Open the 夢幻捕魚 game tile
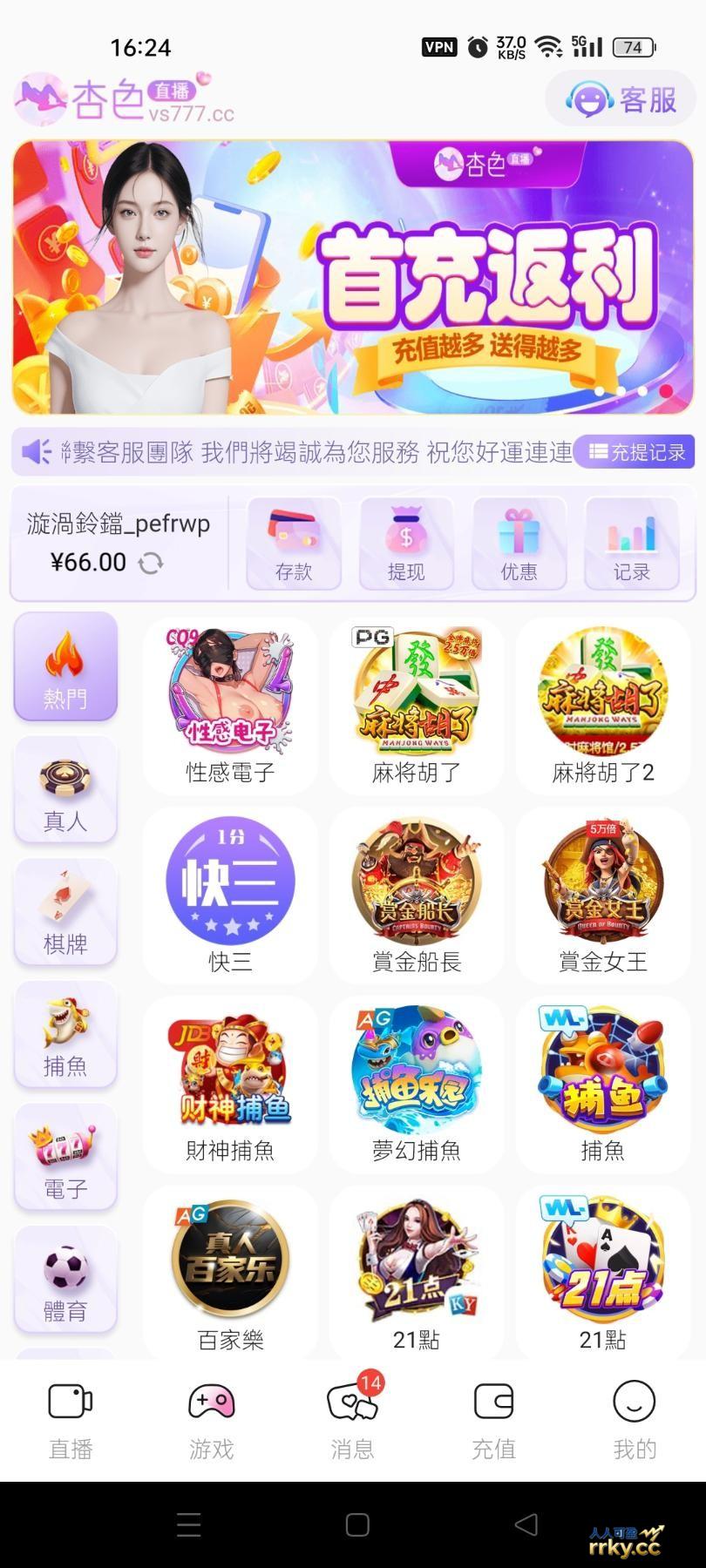The width and height of the screenshot is (706, 1568). pyautogui.click(x=417, y=1085)
